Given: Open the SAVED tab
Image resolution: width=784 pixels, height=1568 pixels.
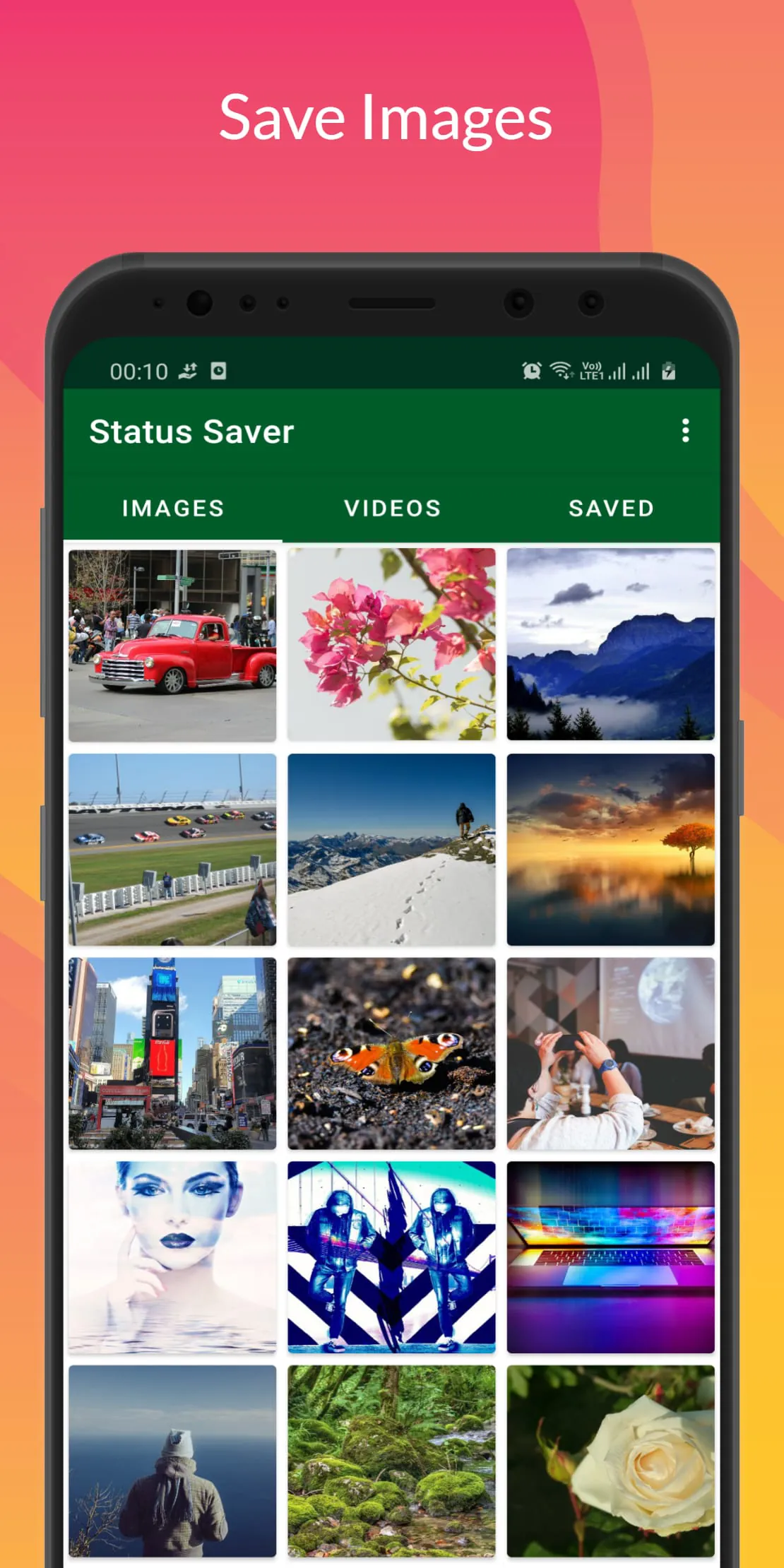Looking at the screenshot, I should (610, 508).
